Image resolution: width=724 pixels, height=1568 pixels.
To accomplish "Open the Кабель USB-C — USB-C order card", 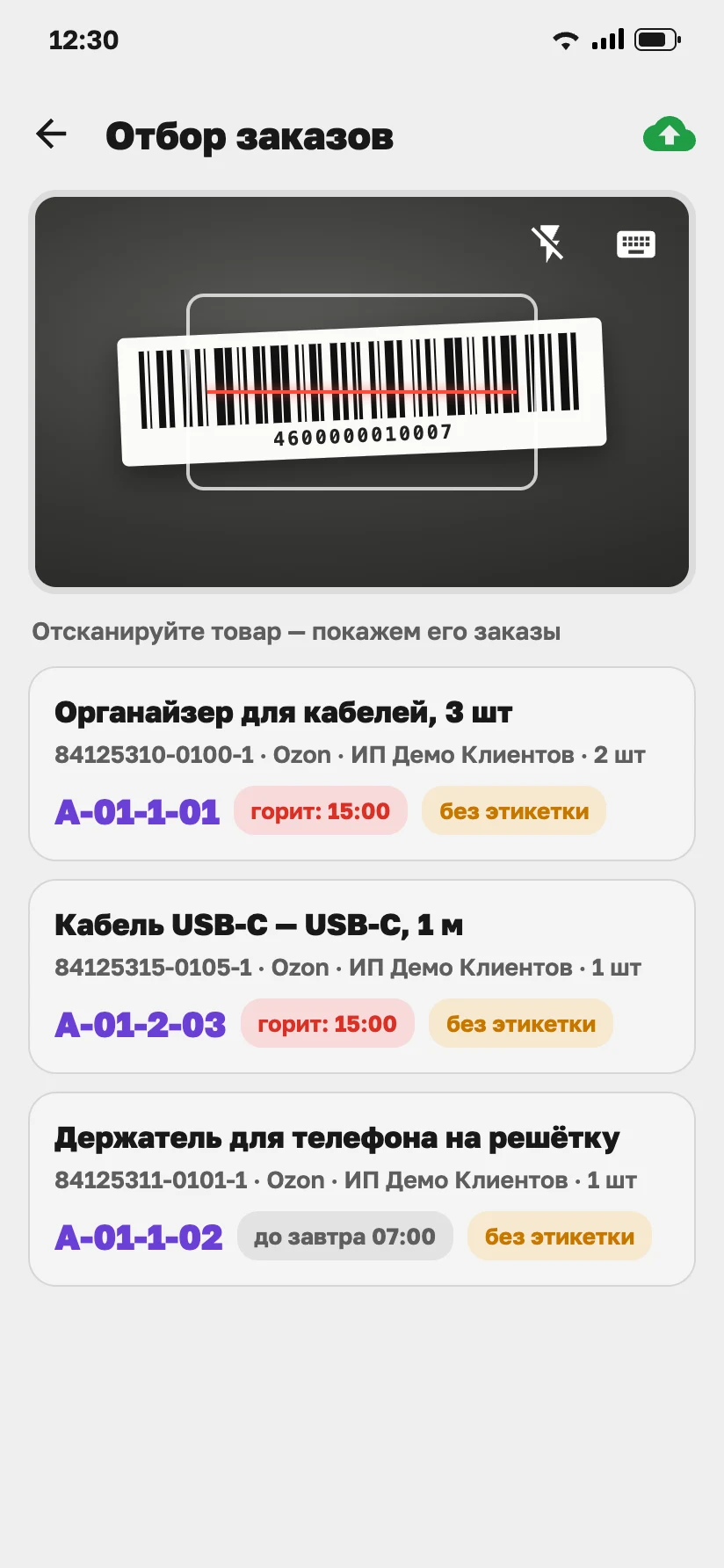I will coord(362,976).
